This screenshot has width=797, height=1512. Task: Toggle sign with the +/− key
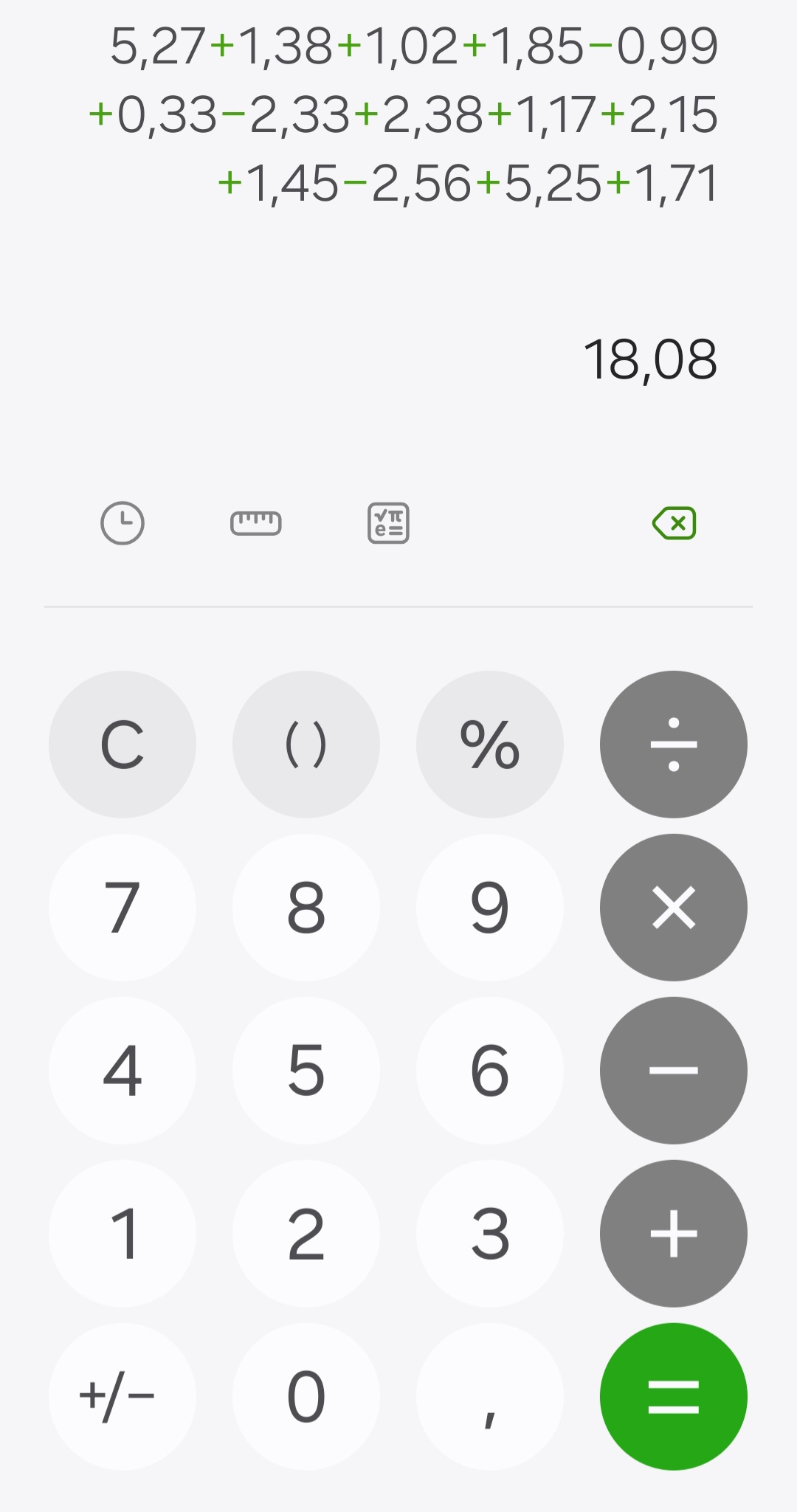pos(123,1397)
